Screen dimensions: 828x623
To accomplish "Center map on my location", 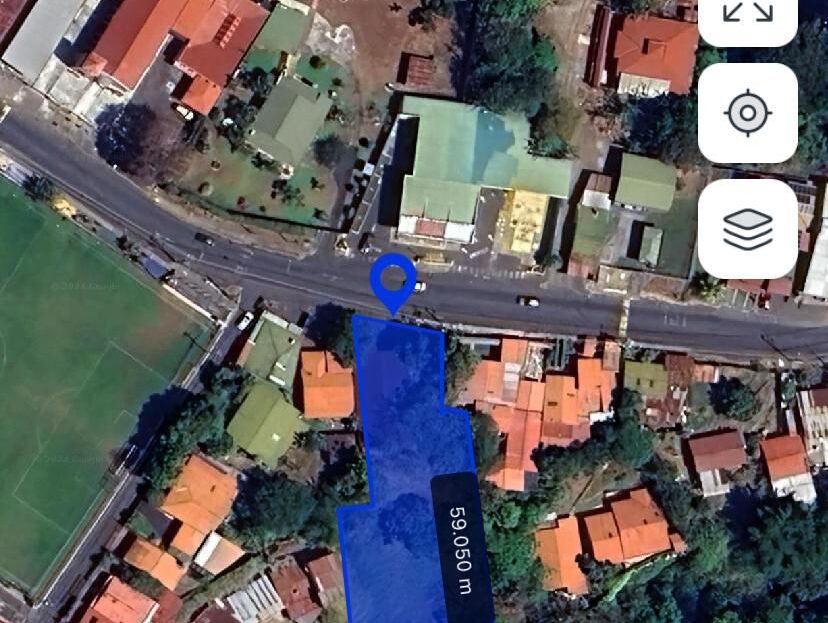I will (x=748, y=113).
